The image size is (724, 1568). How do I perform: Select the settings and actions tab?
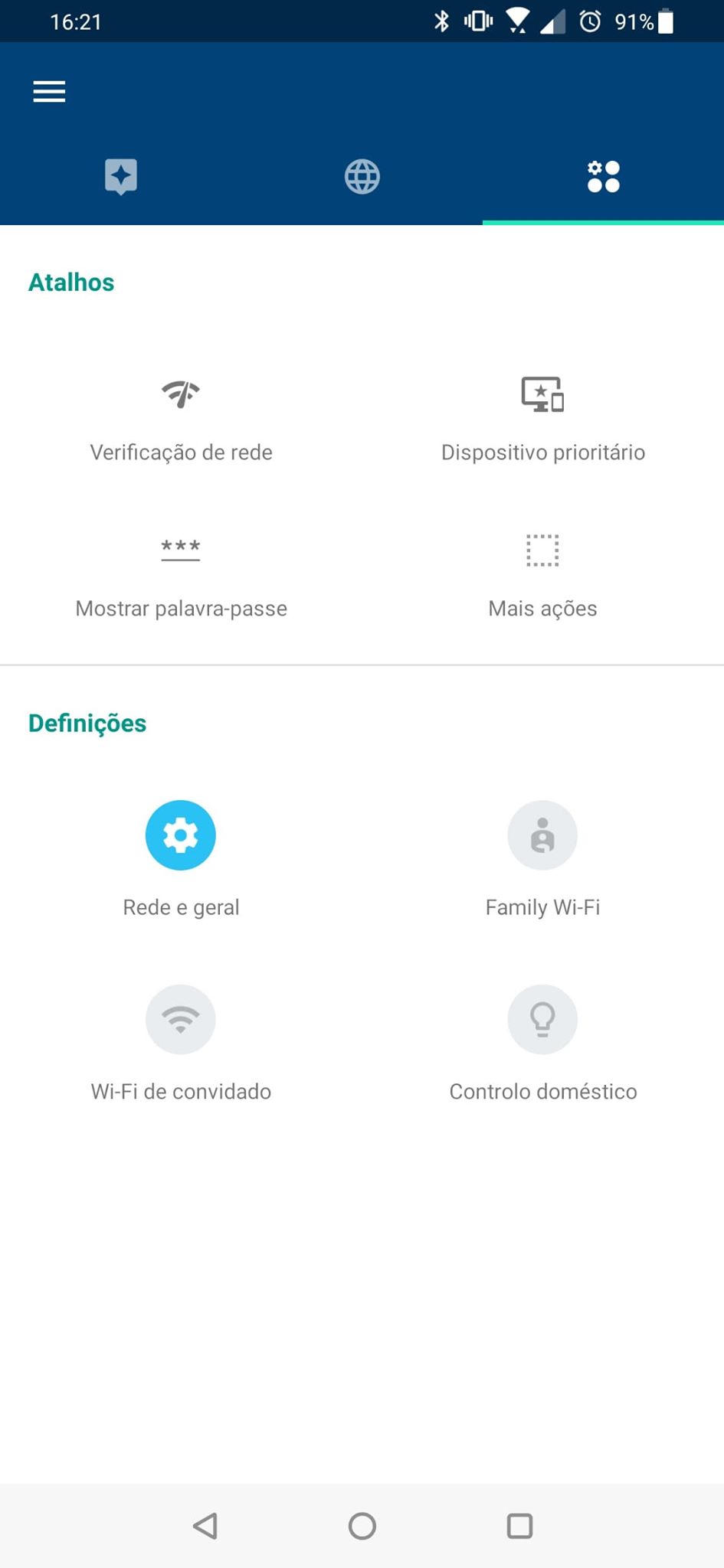click(x=603, y=177)
